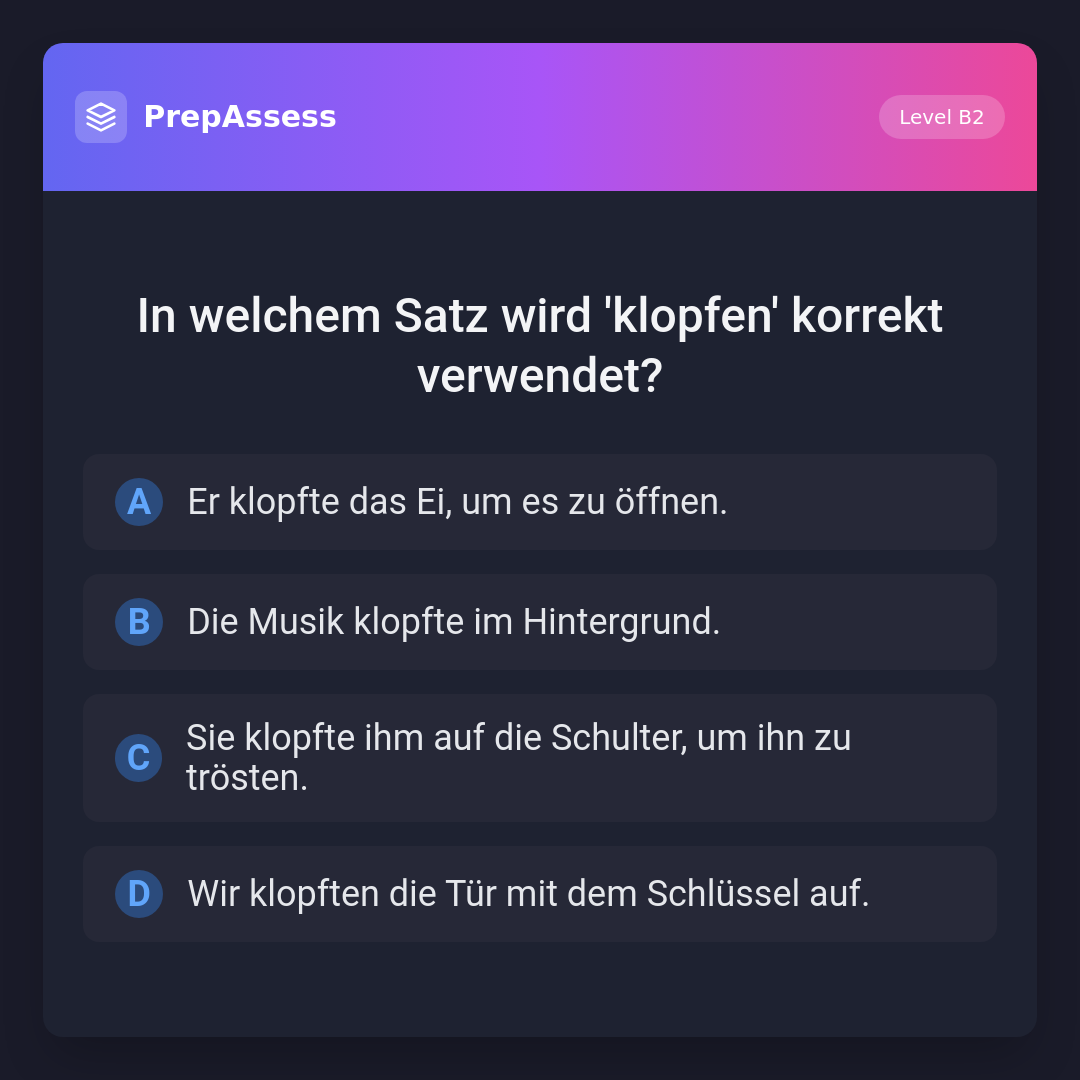Select option D, Wir klopften die Tür
The width and height of the screenshot is (1080, 1080).
click(540, 894)
